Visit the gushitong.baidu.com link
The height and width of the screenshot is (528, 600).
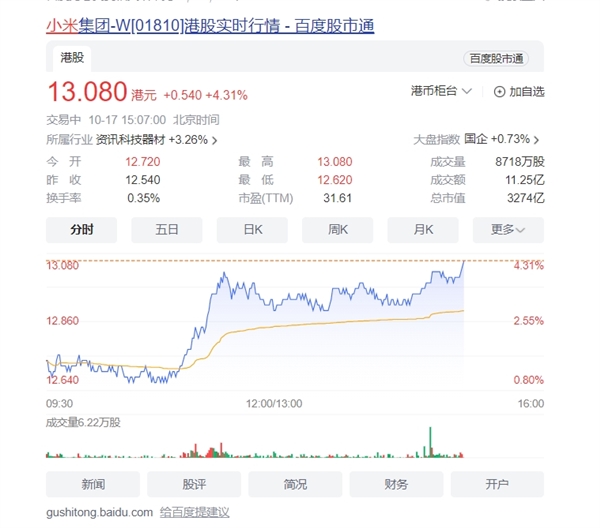click(x=99, y=512)
